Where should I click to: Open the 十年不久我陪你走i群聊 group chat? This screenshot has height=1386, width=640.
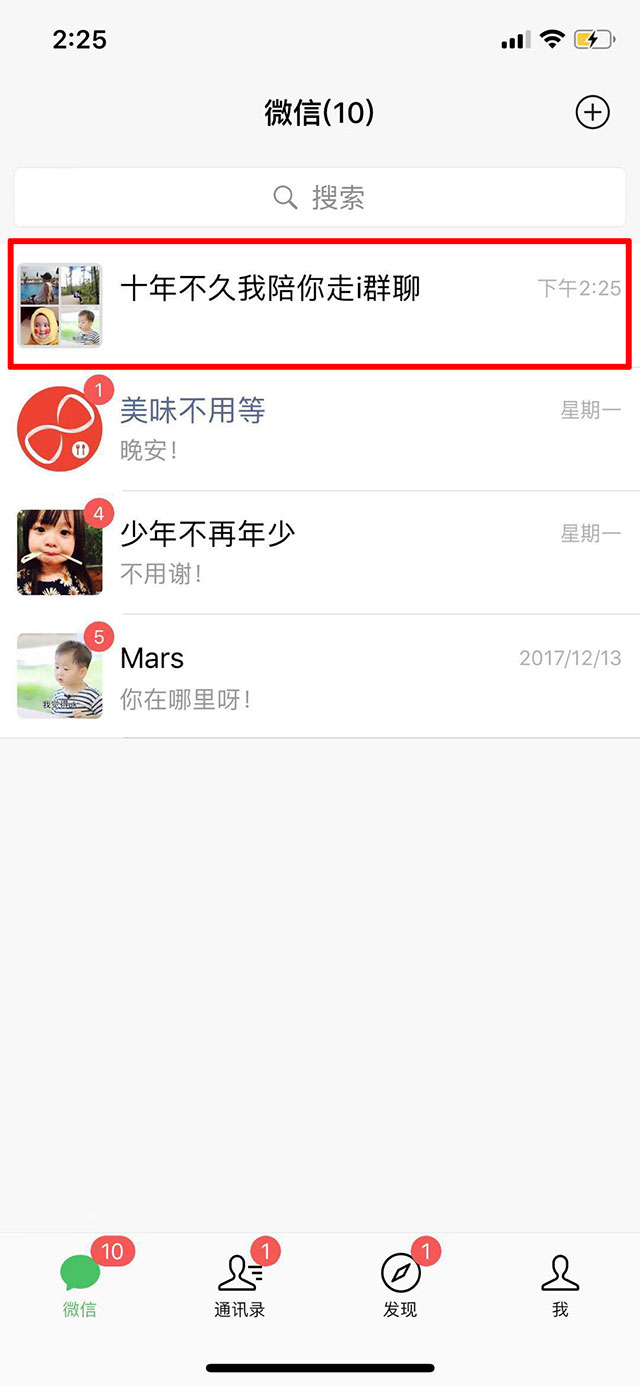pos(320,304)
